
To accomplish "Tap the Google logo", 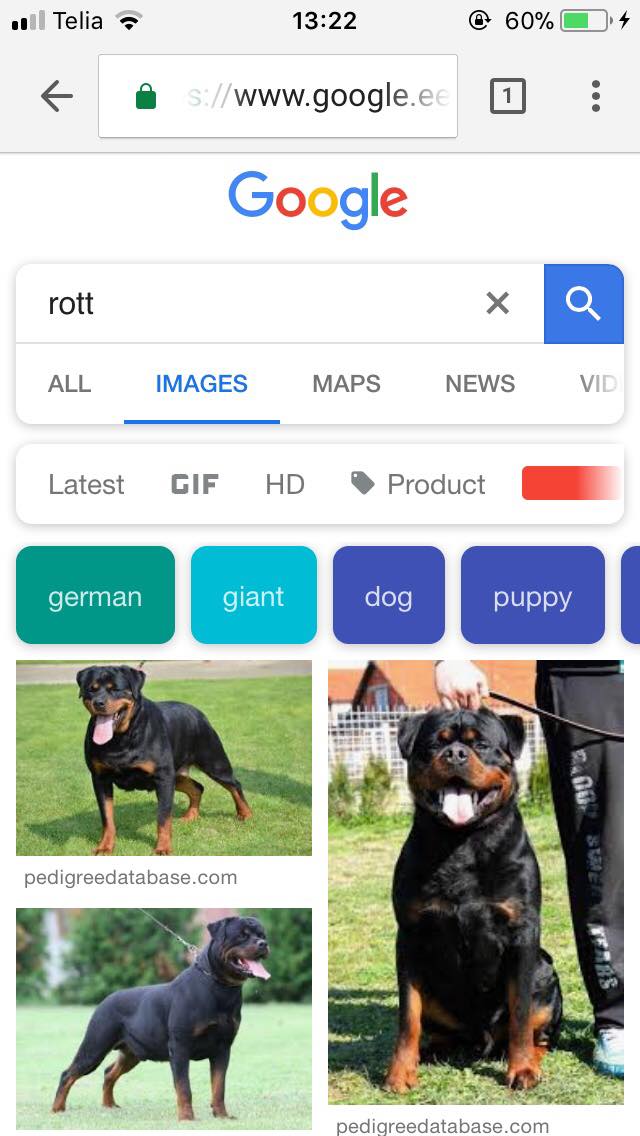I will 318,200.
